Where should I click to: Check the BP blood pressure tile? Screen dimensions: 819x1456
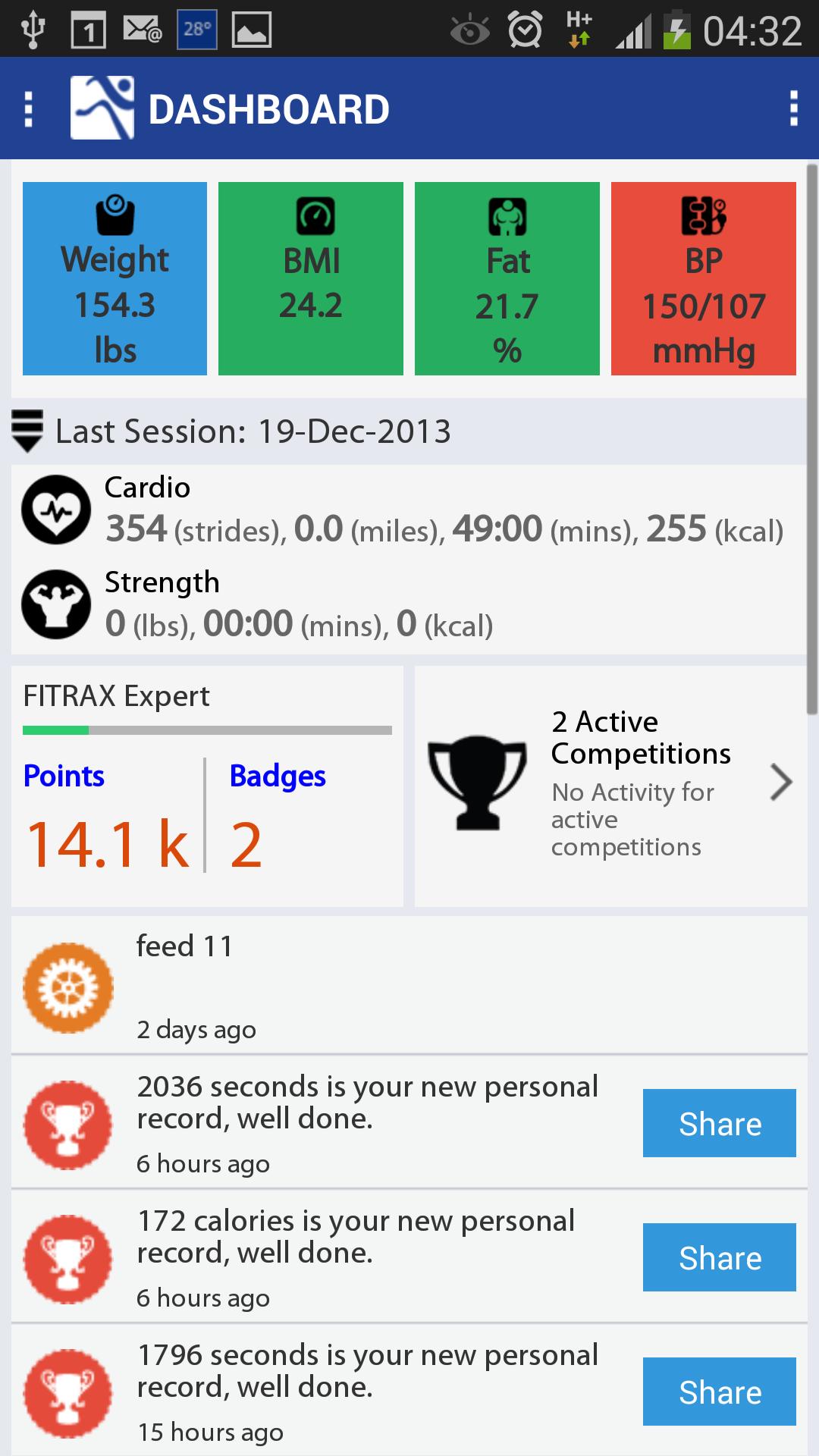tap(704, 278)
